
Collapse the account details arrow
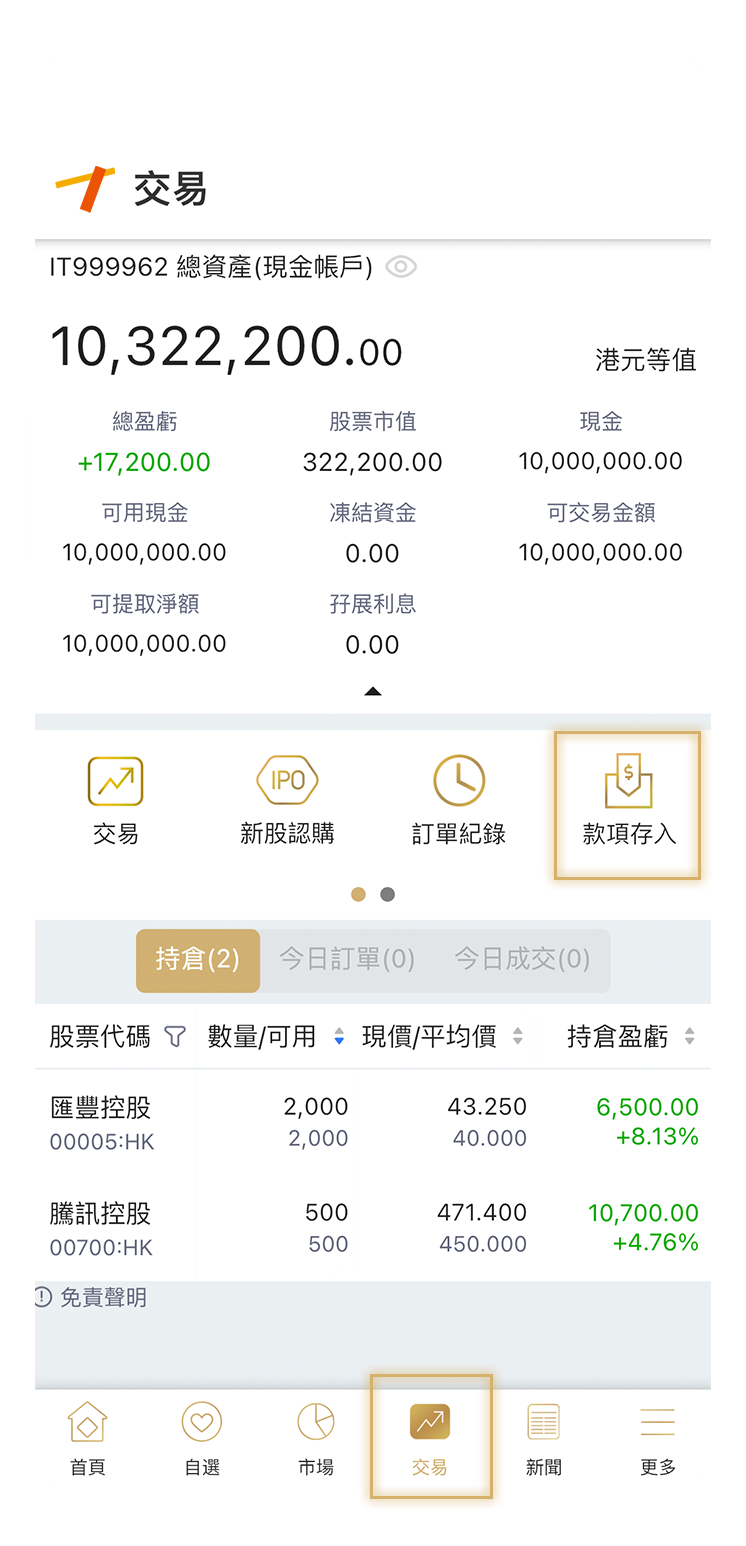372,691
